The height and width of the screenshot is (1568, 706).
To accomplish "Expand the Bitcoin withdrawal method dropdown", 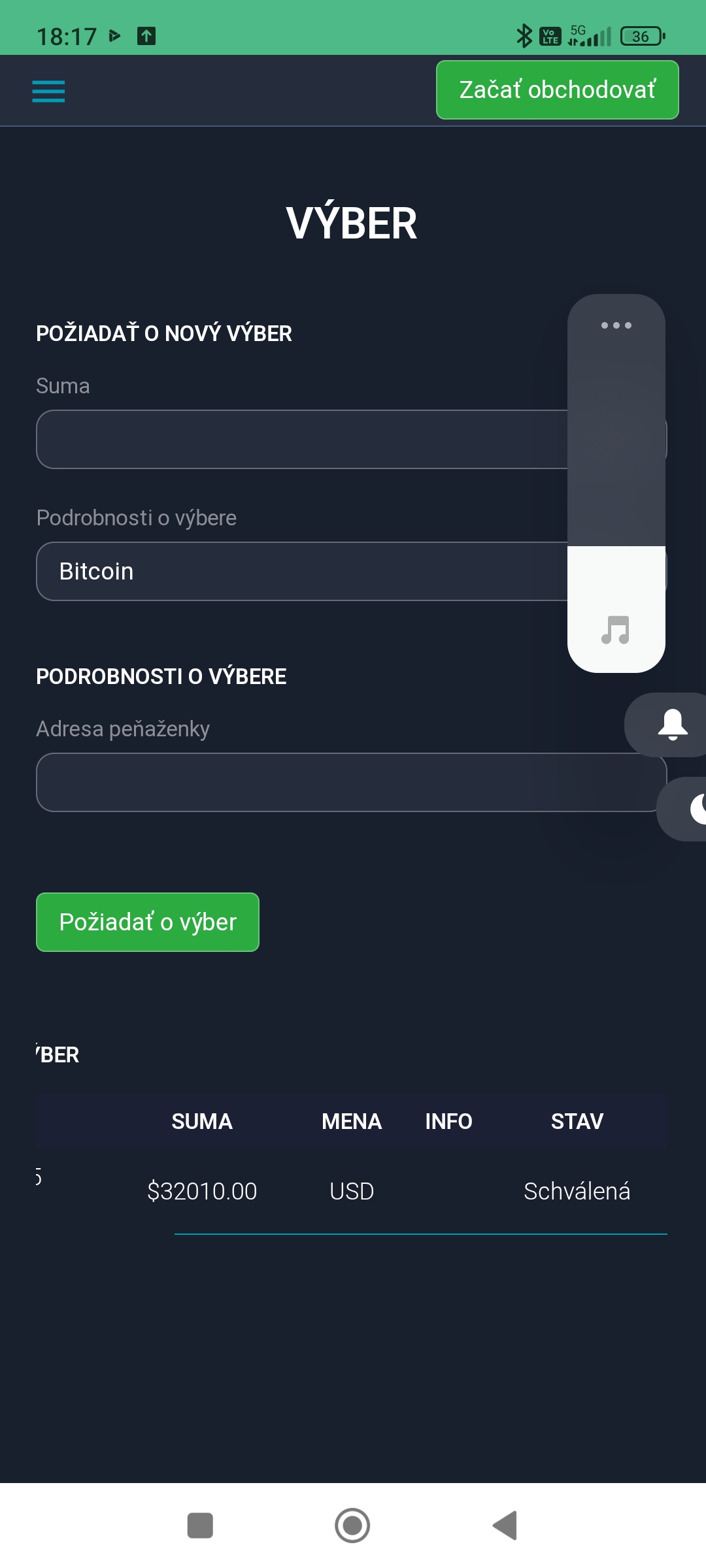I will click(301, 571).
